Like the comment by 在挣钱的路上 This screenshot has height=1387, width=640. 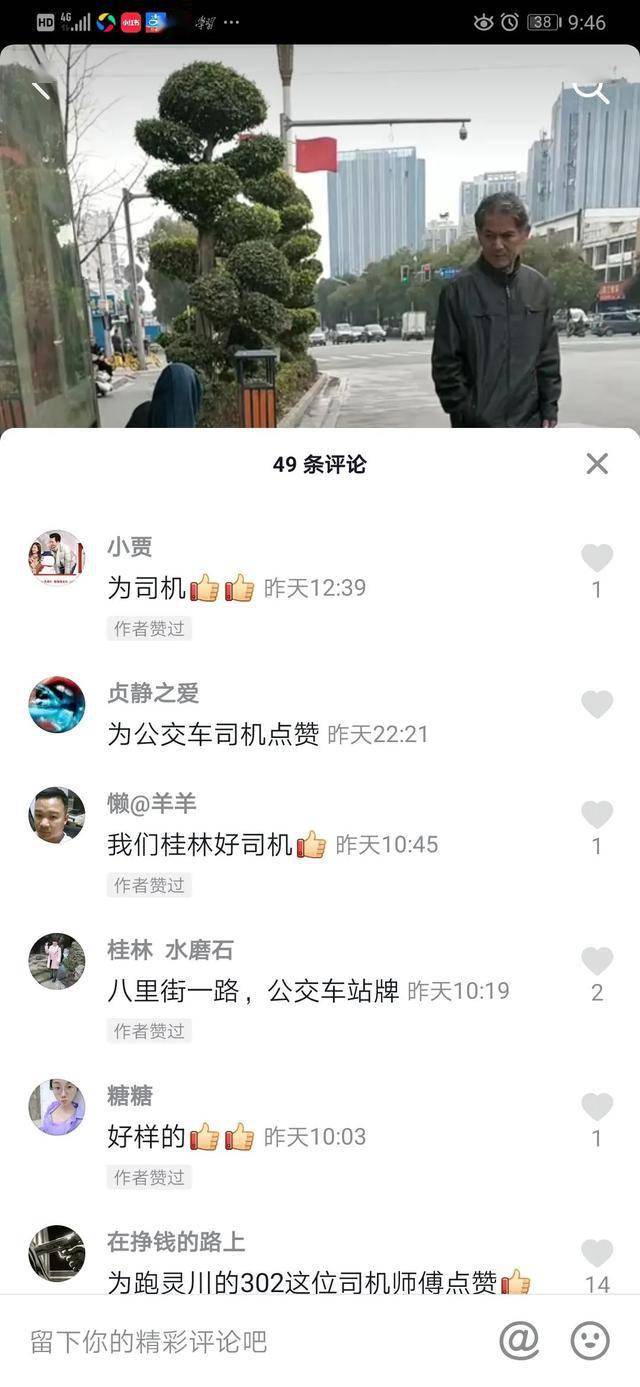click(597, 1253)
